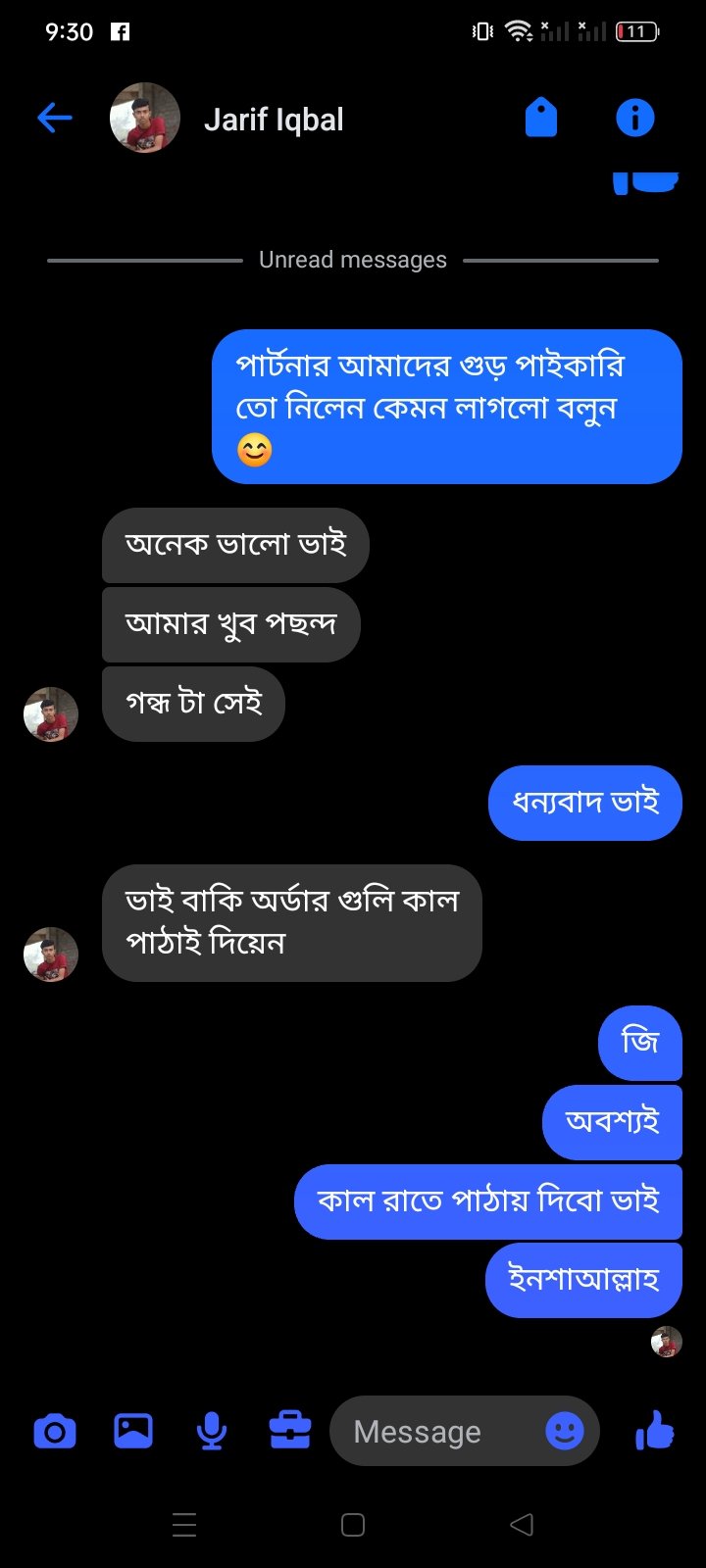Tap the blue tag icon in the header
706x1568 pixels.
pos(541,117)
